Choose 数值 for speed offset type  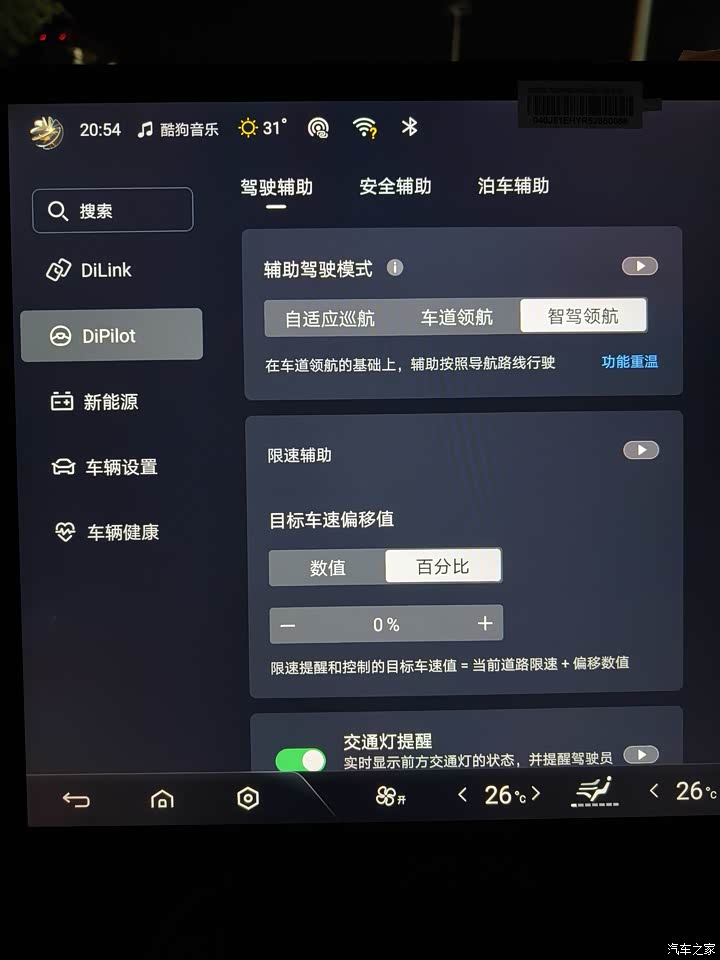pos(328,567)
